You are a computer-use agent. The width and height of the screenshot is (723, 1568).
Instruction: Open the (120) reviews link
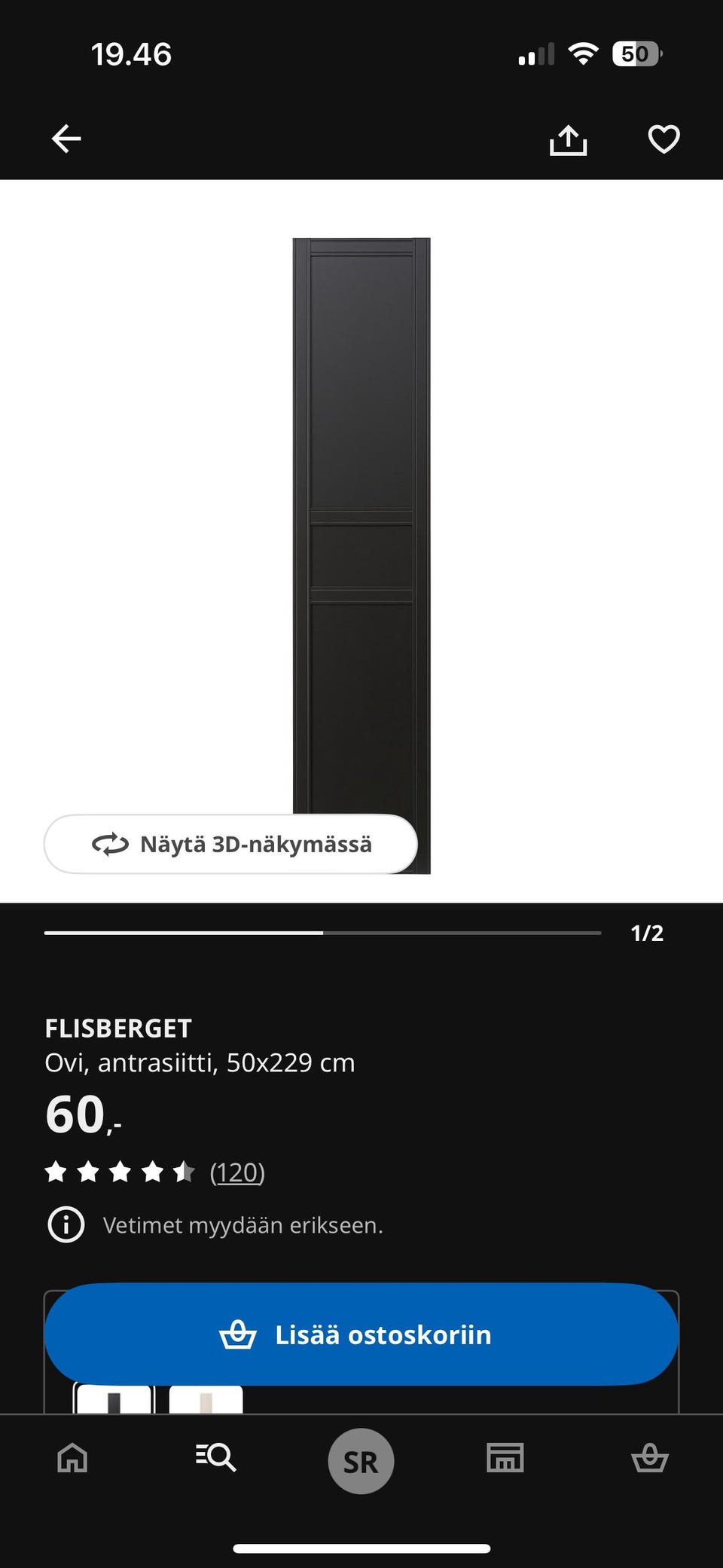pos(237,1172)
